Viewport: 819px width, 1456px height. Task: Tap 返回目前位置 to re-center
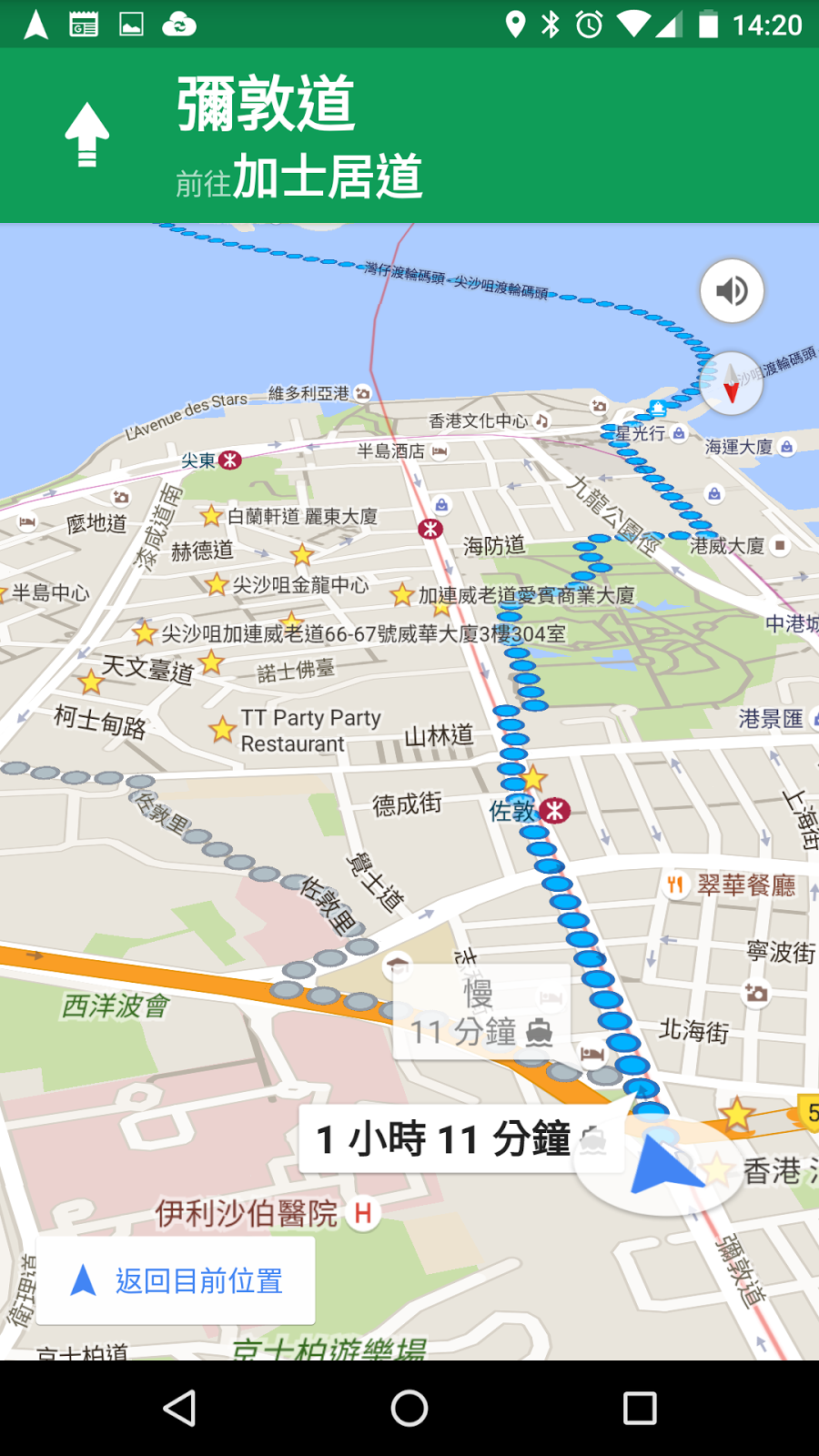177,1280
